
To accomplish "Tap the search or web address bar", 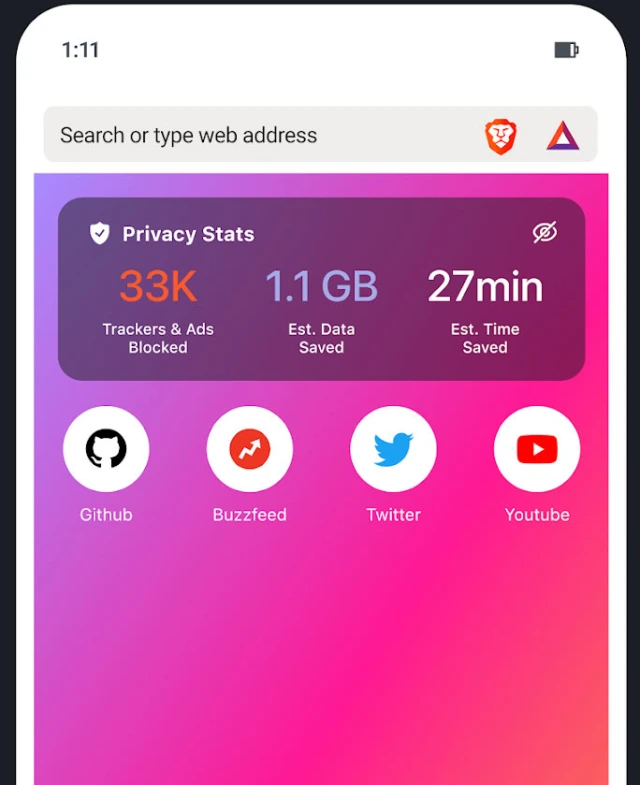I will (x=250, y=135).
